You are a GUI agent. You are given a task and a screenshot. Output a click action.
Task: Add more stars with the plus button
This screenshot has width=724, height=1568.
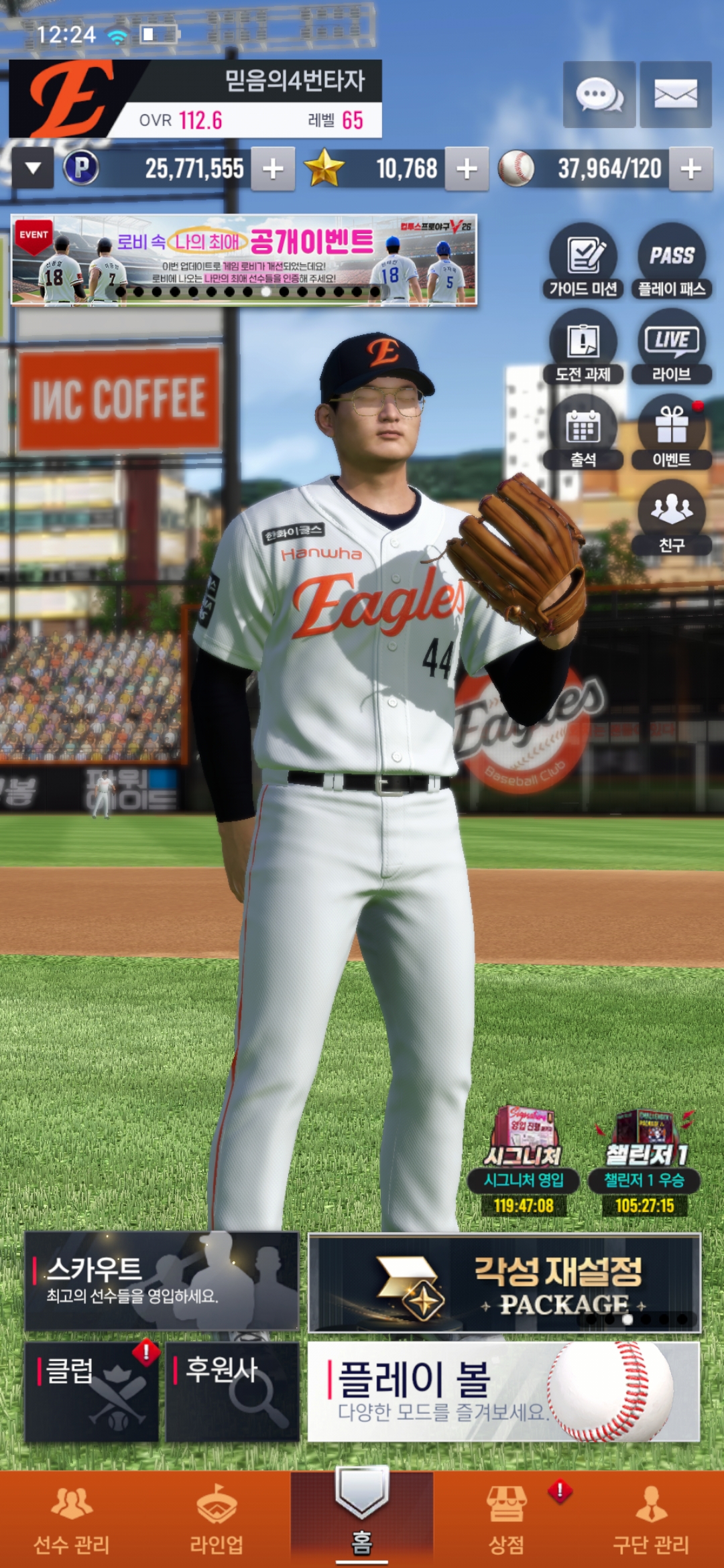(x=467, y=169)
